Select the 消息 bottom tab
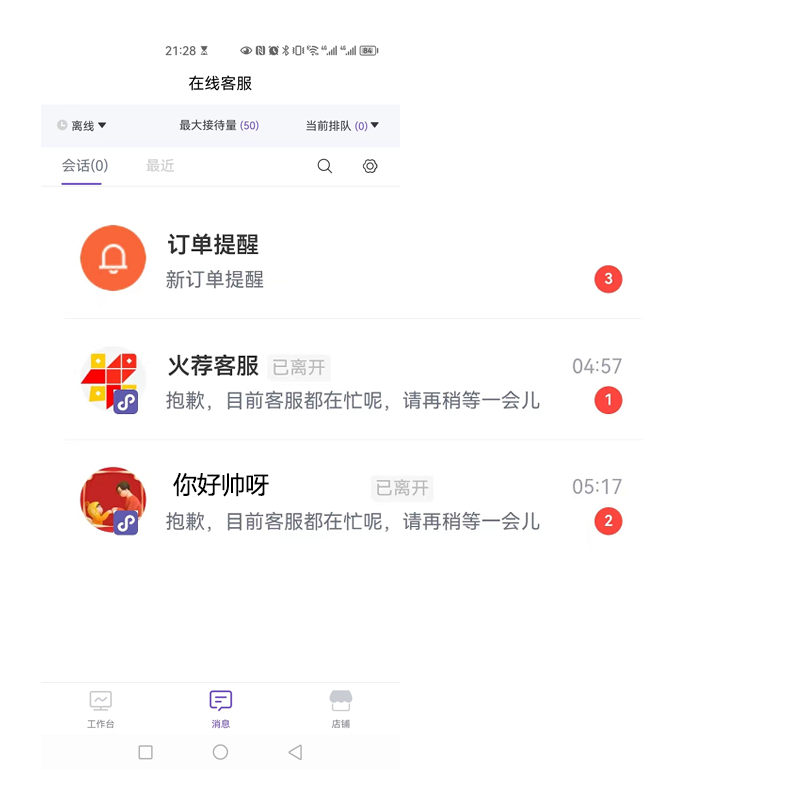 click(x=221, y=708)
